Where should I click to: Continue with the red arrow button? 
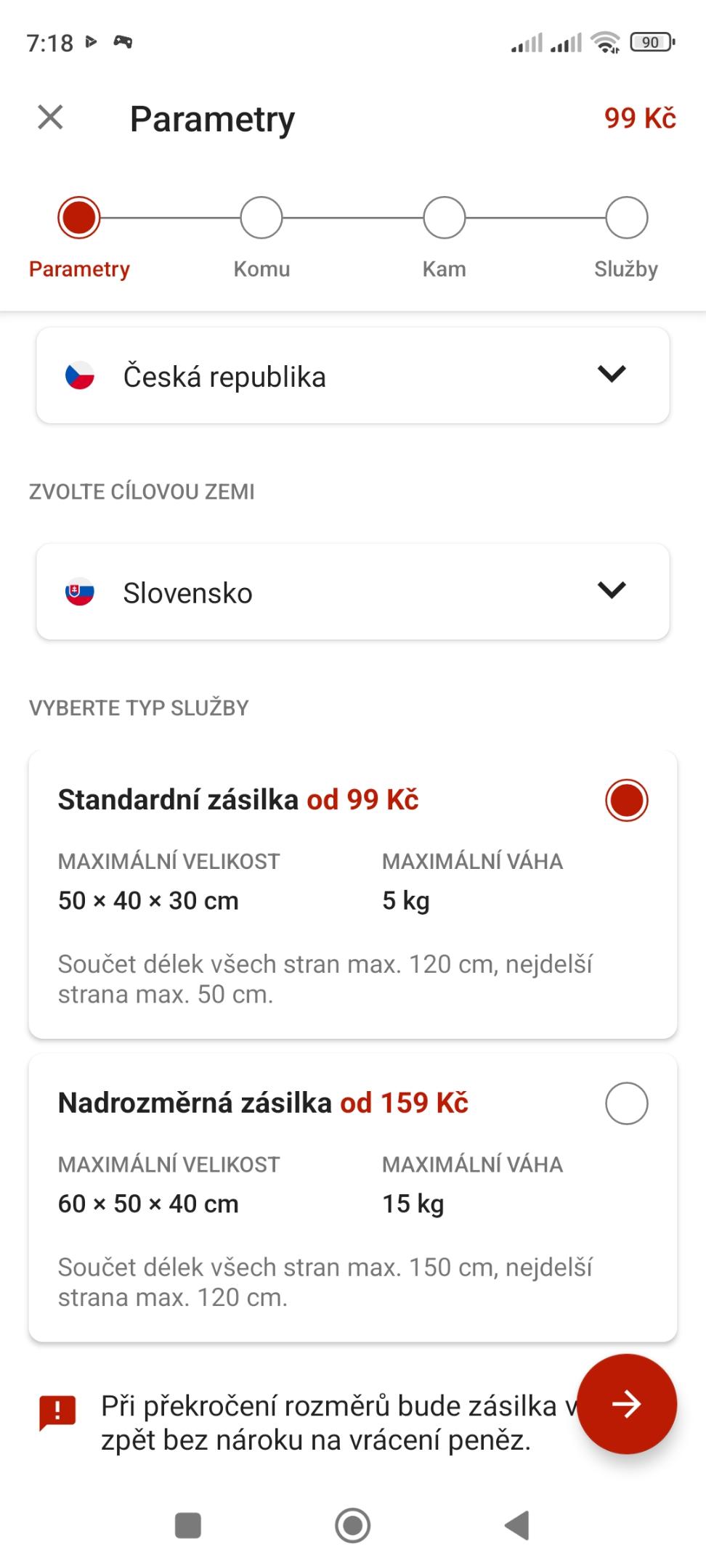pos(626,1404)
